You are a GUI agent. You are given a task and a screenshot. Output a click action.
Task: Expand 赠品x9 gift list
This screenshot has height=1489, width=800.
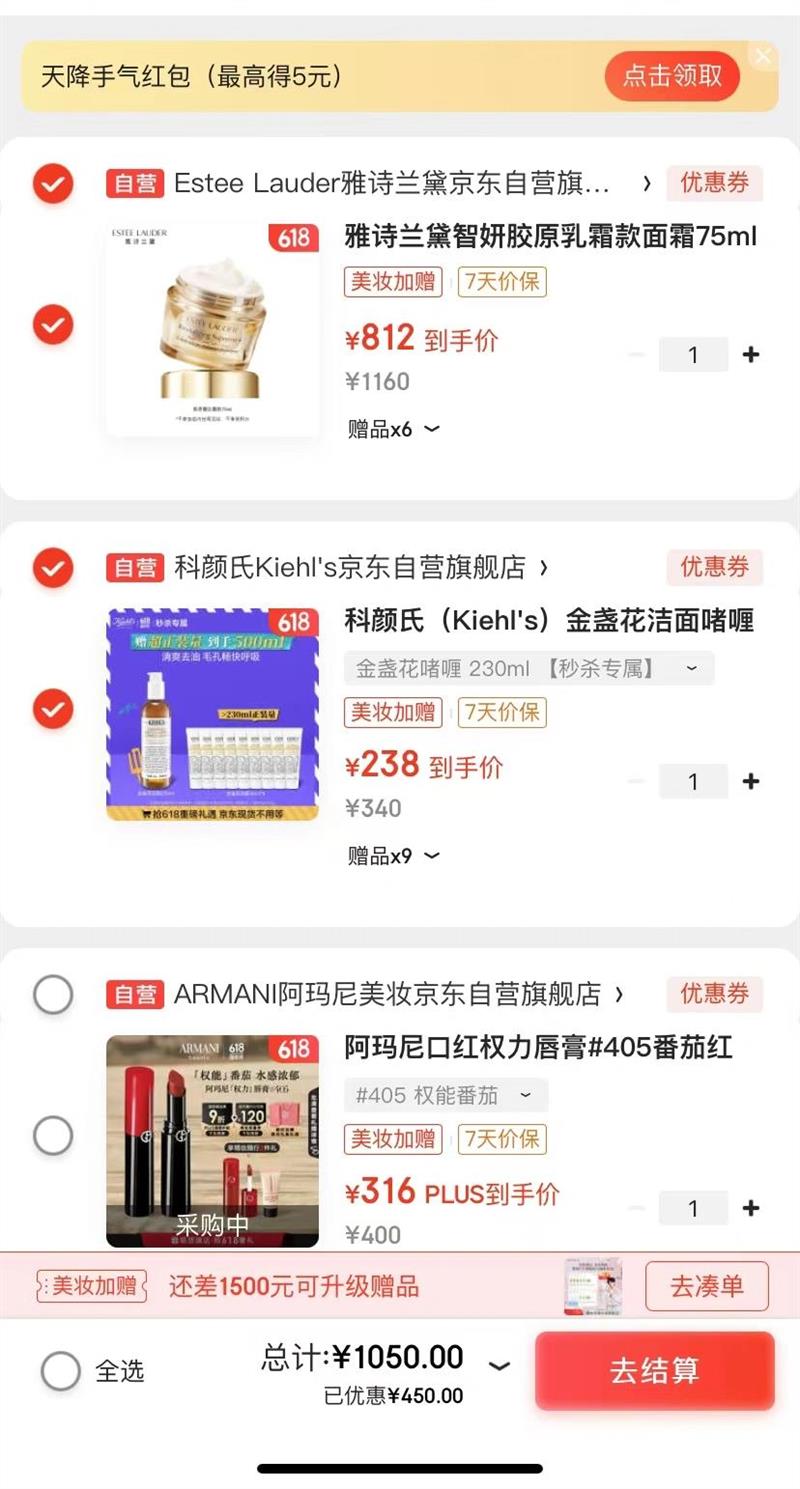393,856
